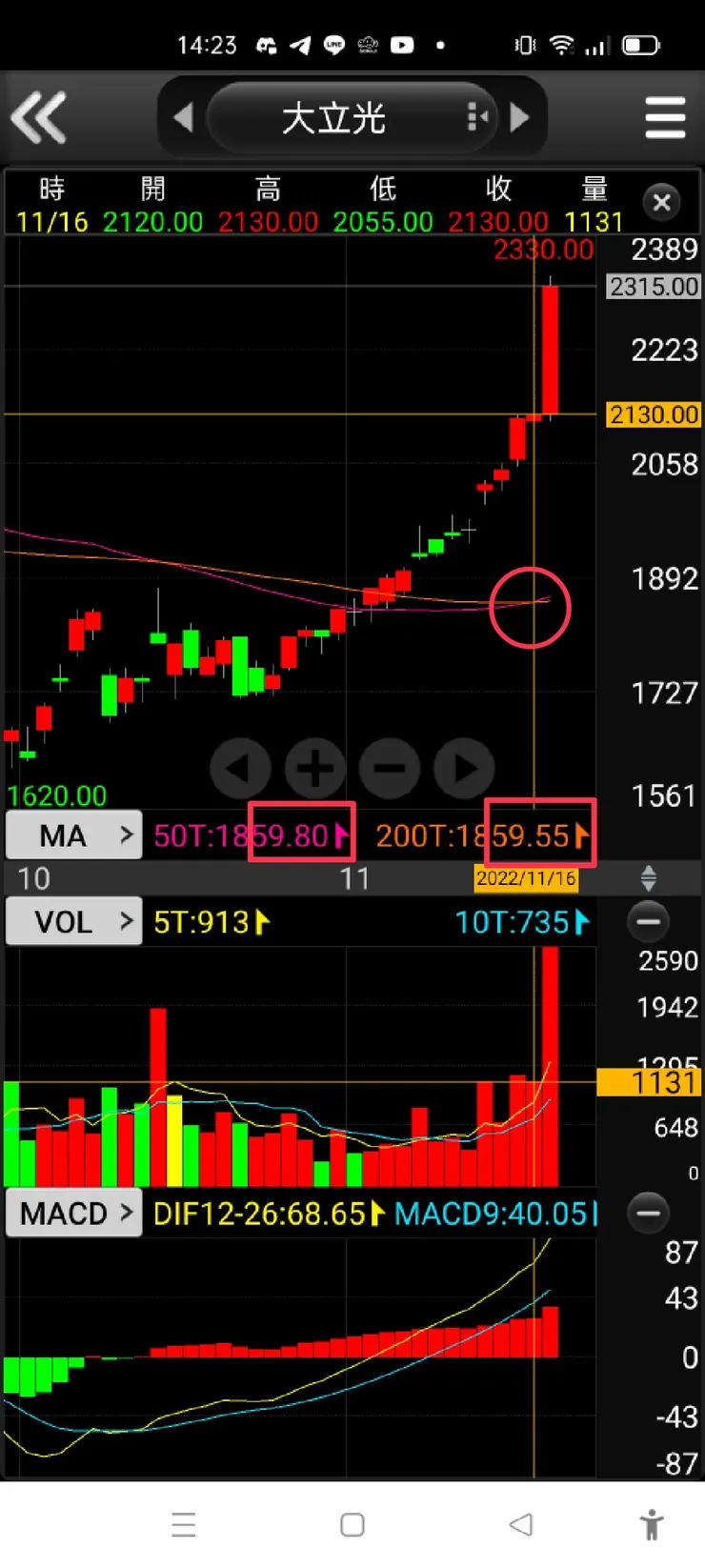Move chart cursor right
Image resolution: width=705 pixels, height=1568 pixels.
(x=464, y=768)
